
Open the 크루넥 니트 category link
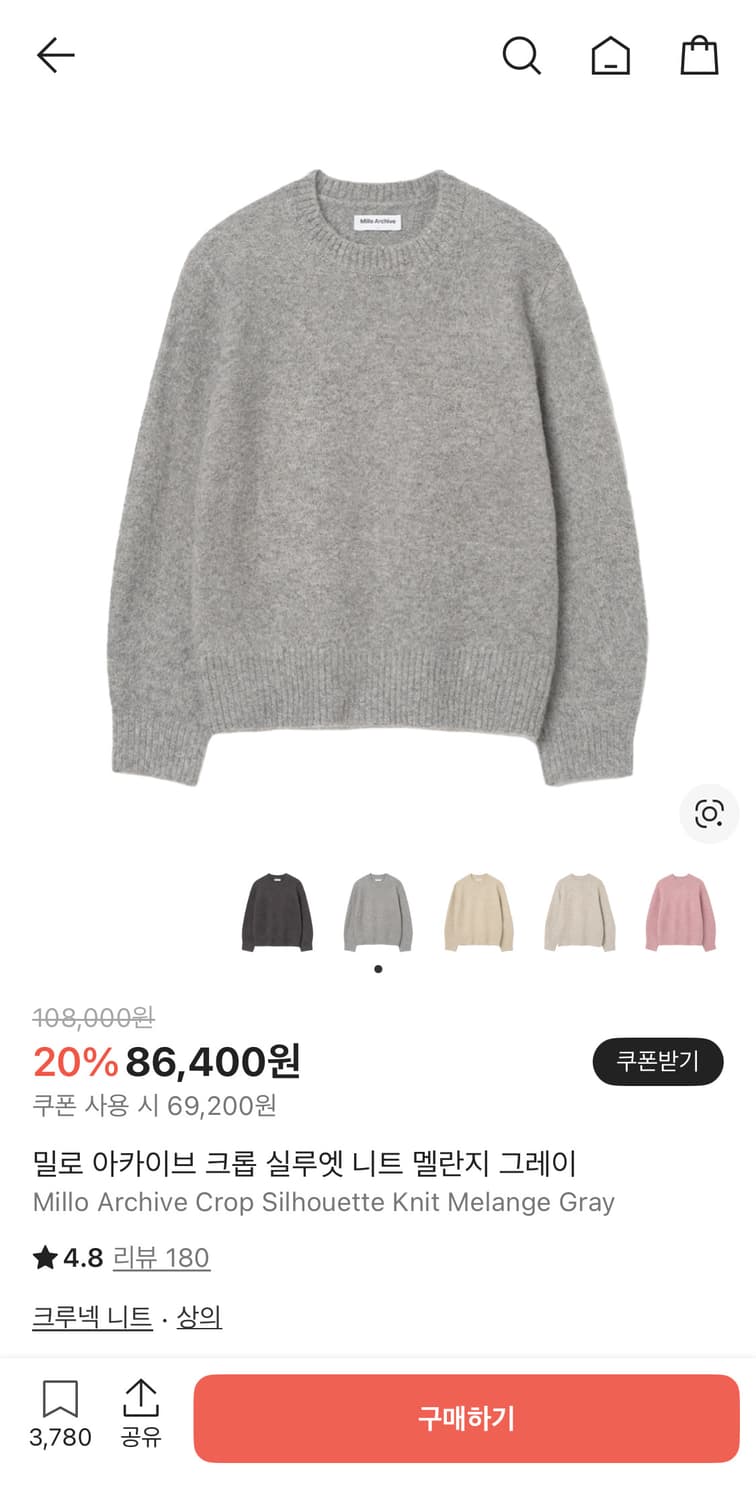coord(91,1317)
